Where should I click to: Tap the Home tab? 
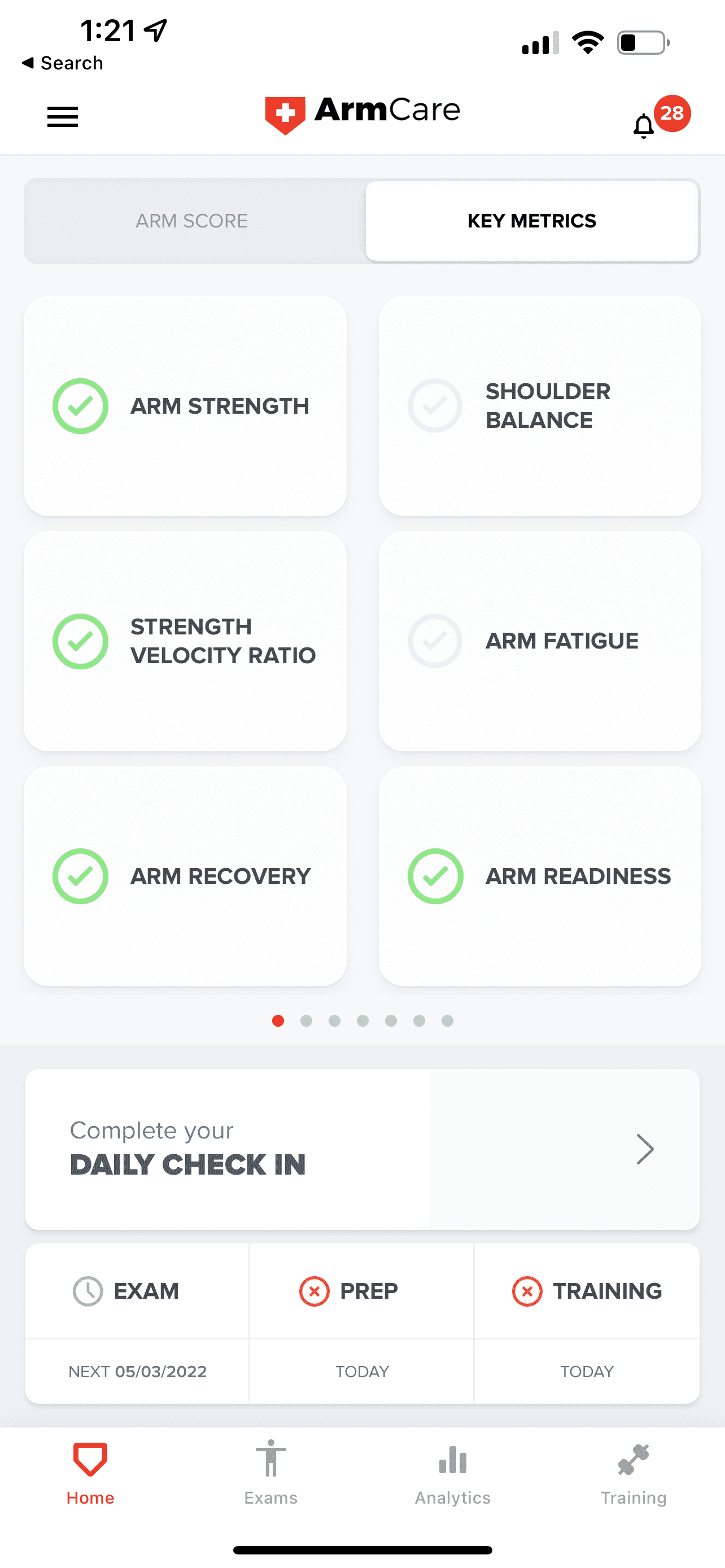90,1473
